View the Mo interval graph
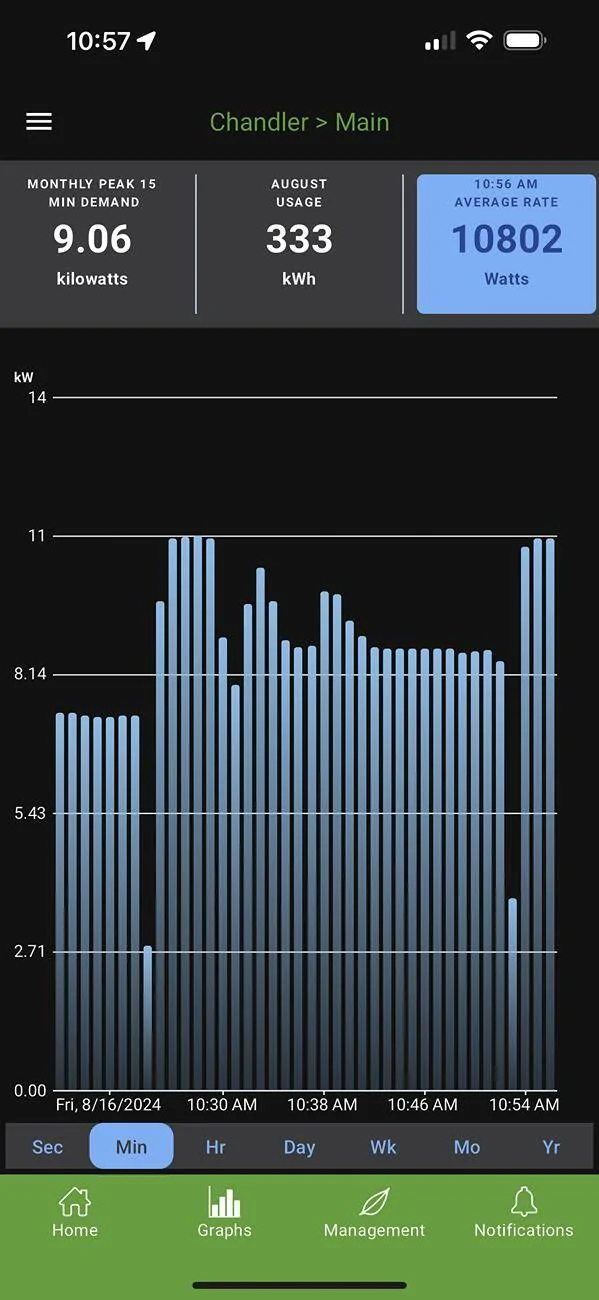 (x=467, y=1146)
